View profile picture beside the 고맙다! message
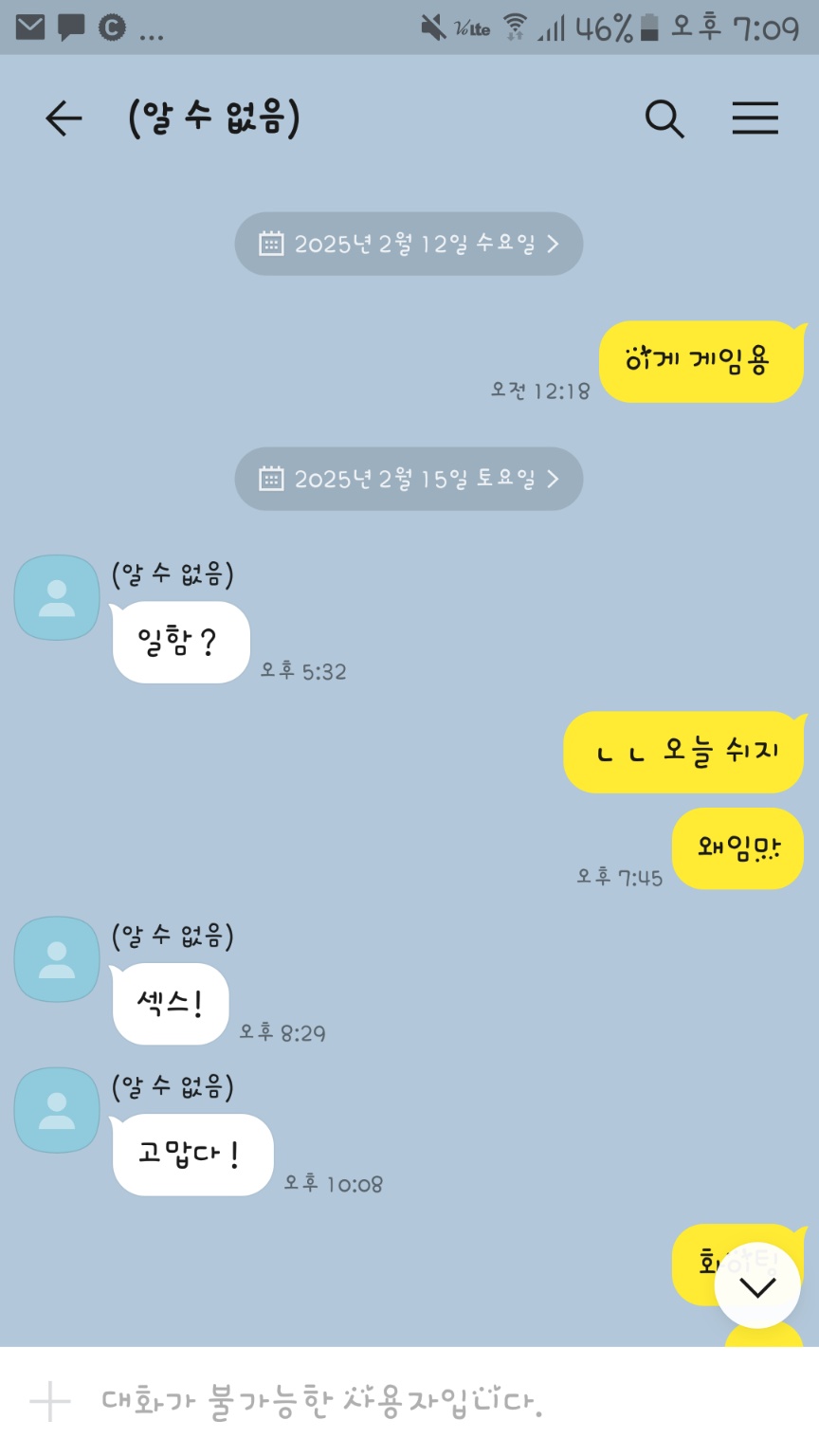819x1456 pixels. point(57,1110)
